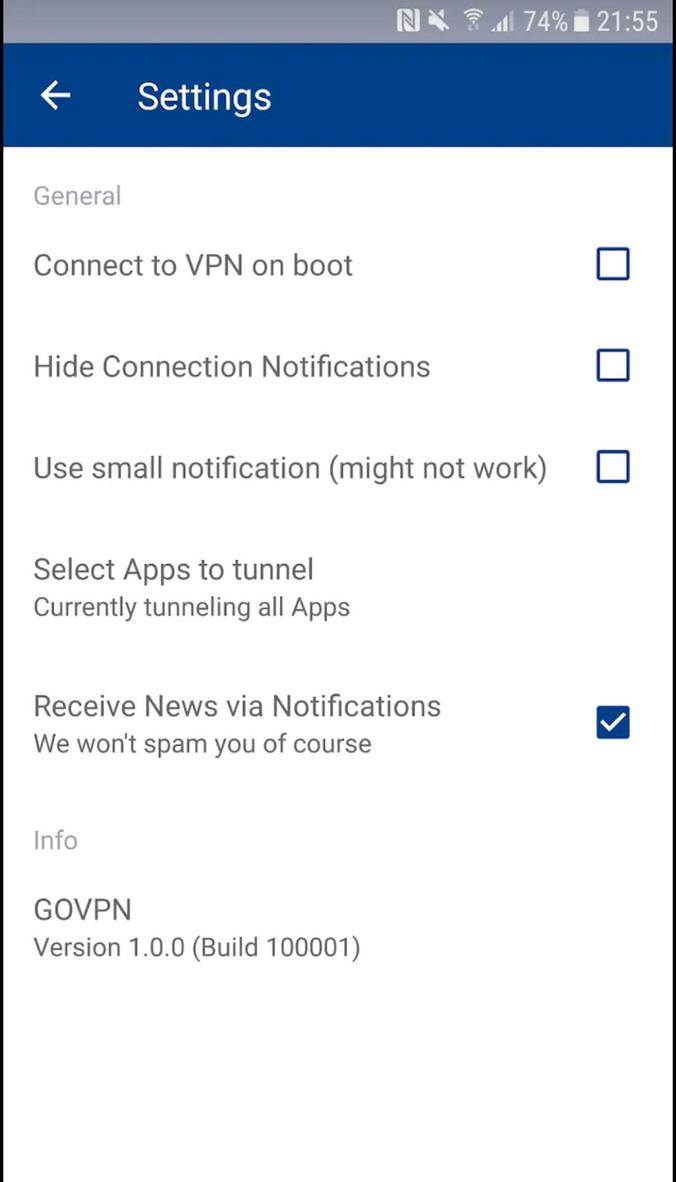676x1182 pixels.
Task: Enable Connect to VPN on boot
Action: (x=612, y=265)
